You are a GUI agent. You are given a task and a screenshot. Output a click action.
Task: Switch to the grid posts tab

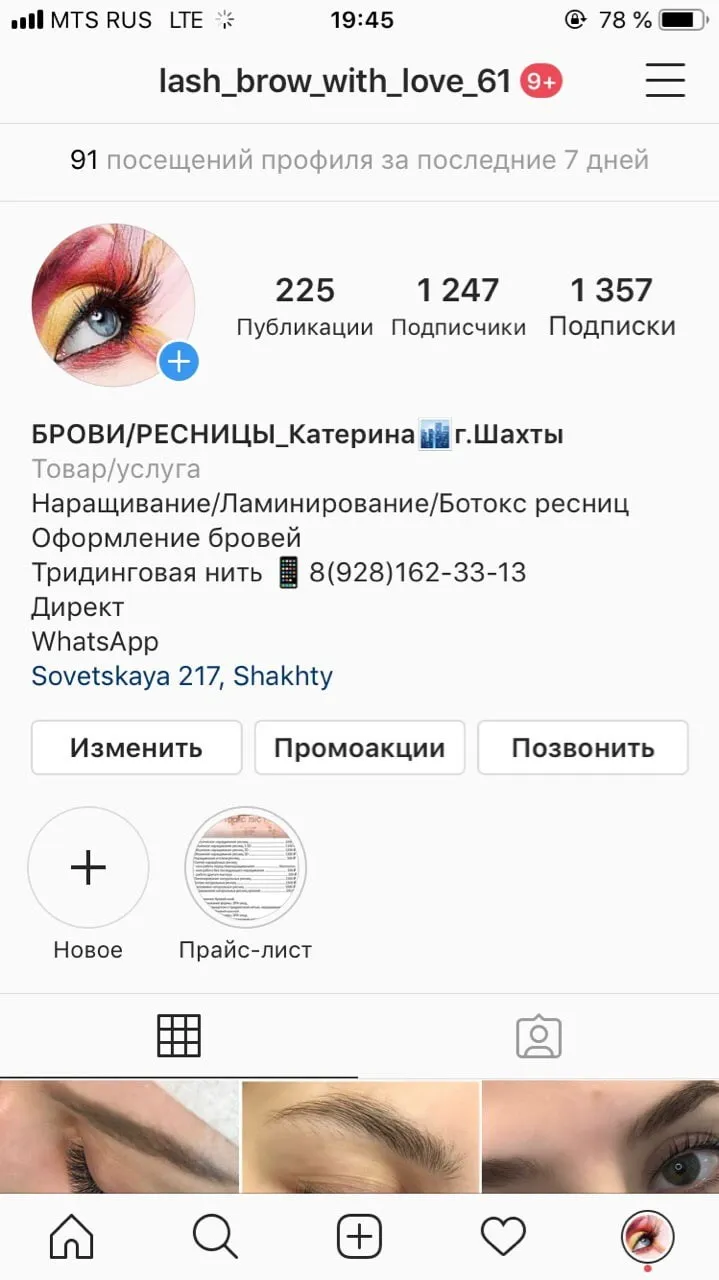179,1036
